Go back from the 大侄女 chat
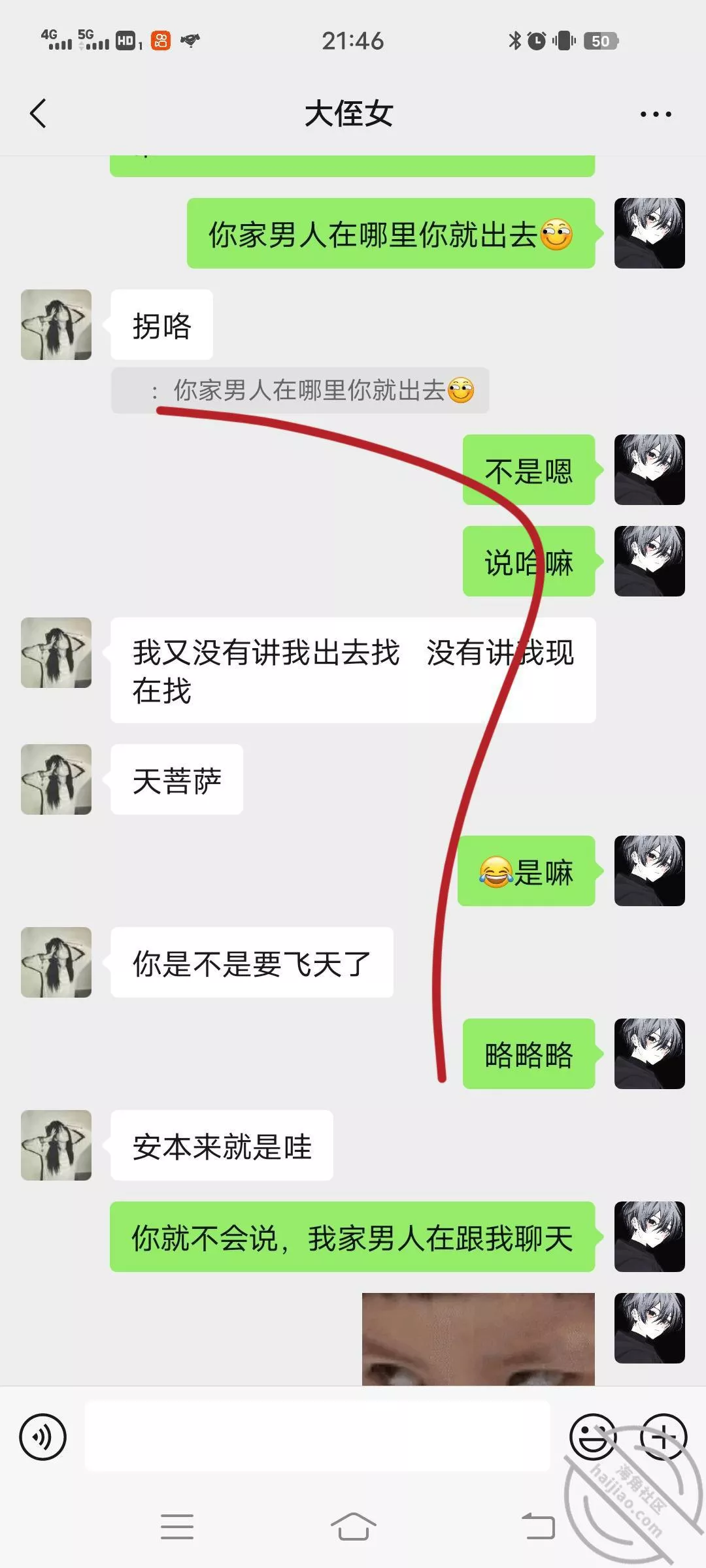 pyautogui.click(x=39, y=114)
